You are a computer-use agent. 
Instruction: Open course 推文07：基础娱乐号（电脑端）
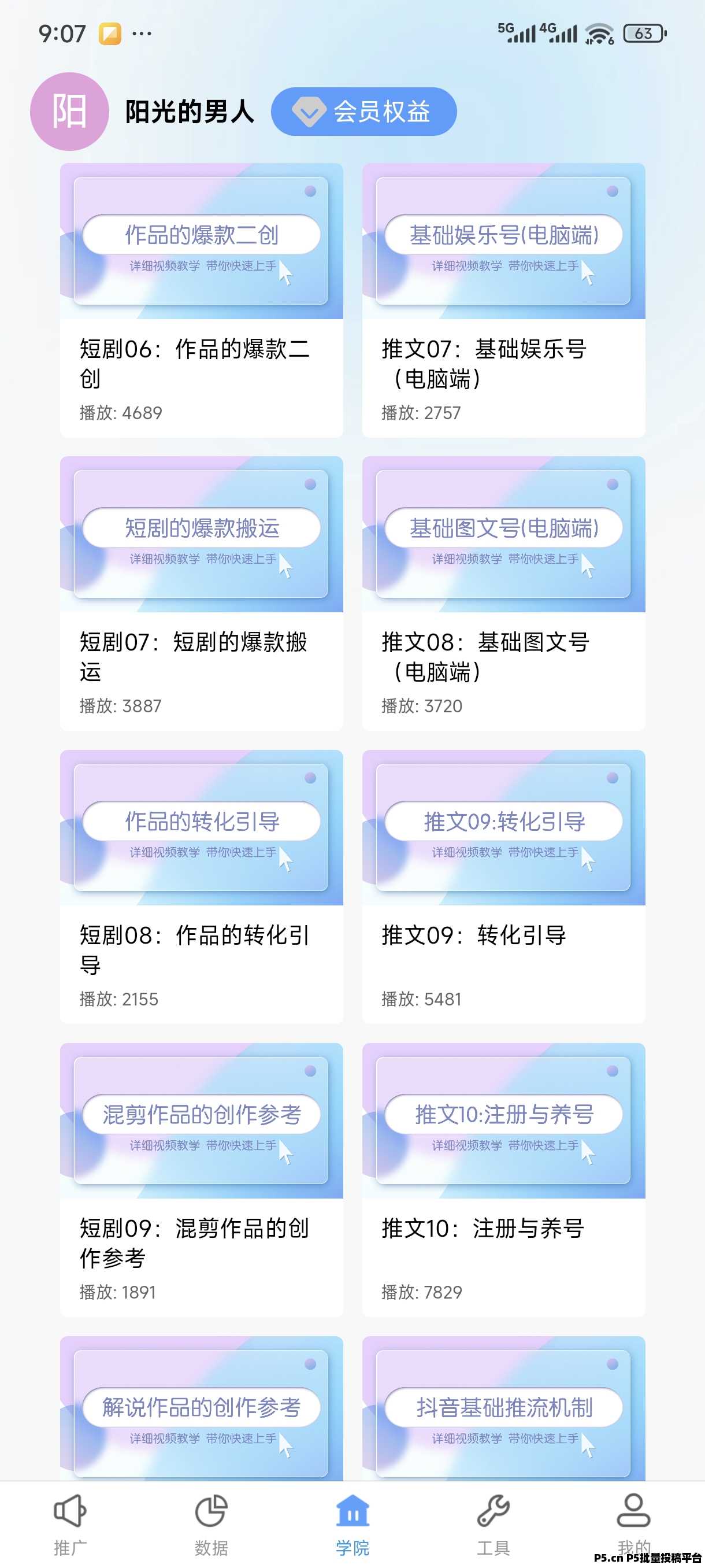pos(503,299)
